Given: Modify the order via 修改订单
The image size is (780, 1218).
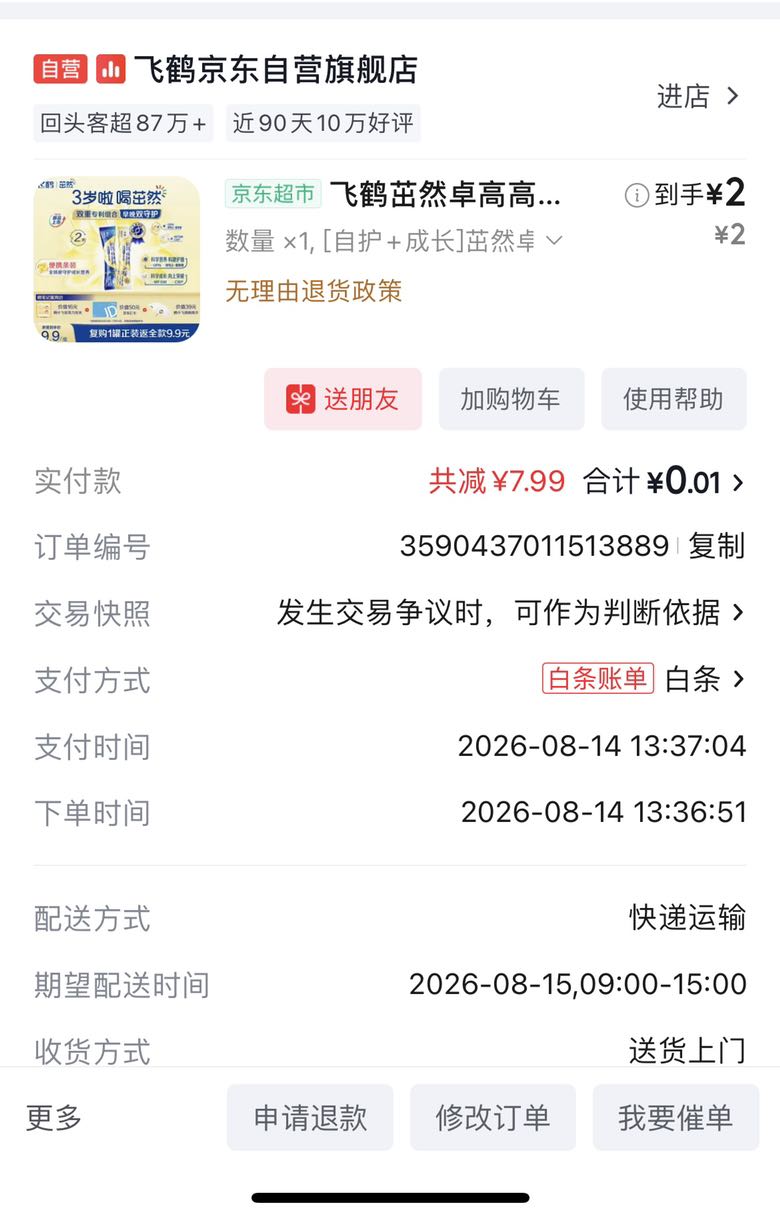Looking at the screenshot, I should pos(493,1117).
